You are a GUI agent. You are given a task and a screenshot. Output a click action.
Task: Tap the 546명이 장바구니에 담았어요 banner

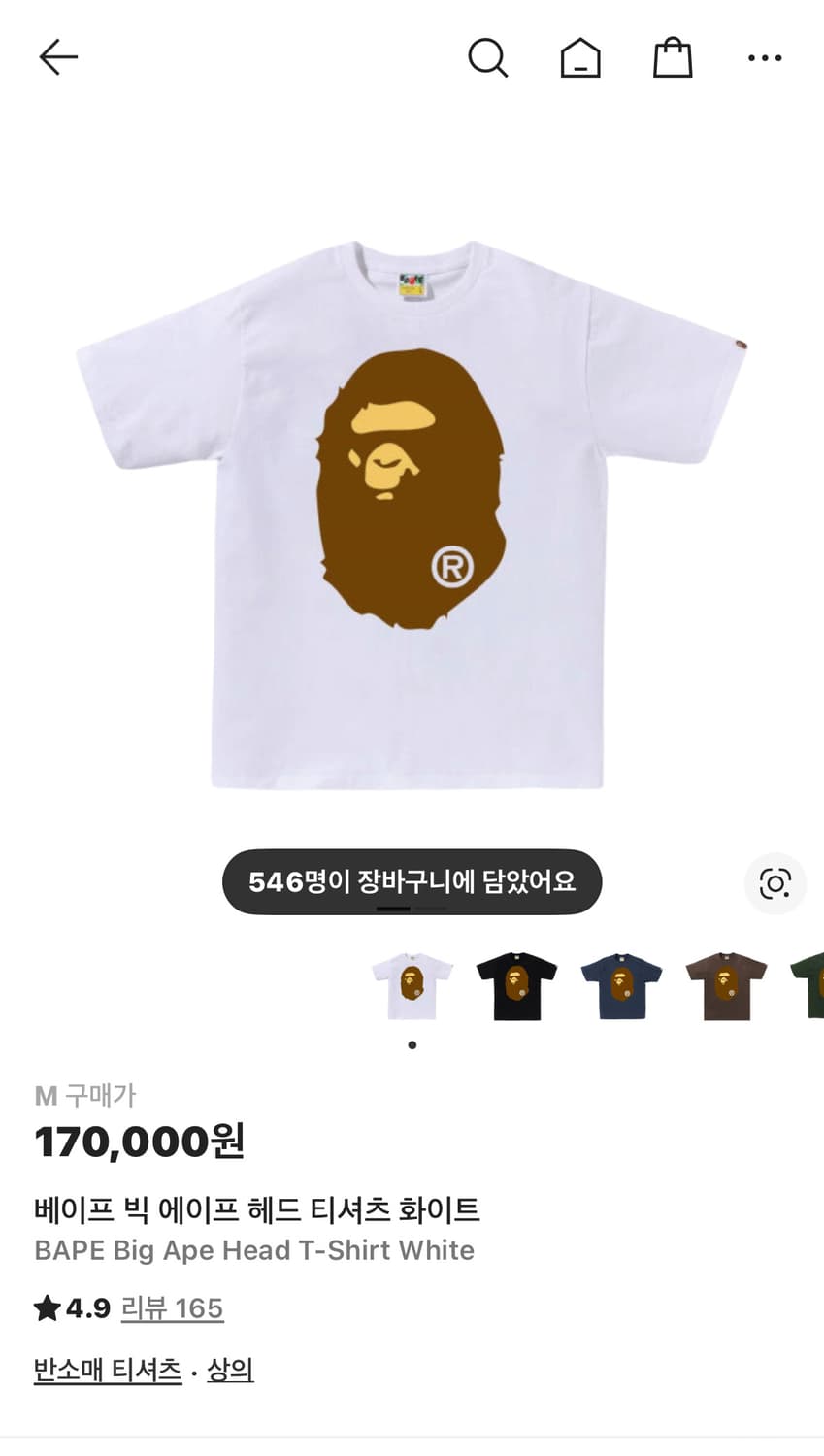point(411,881)
